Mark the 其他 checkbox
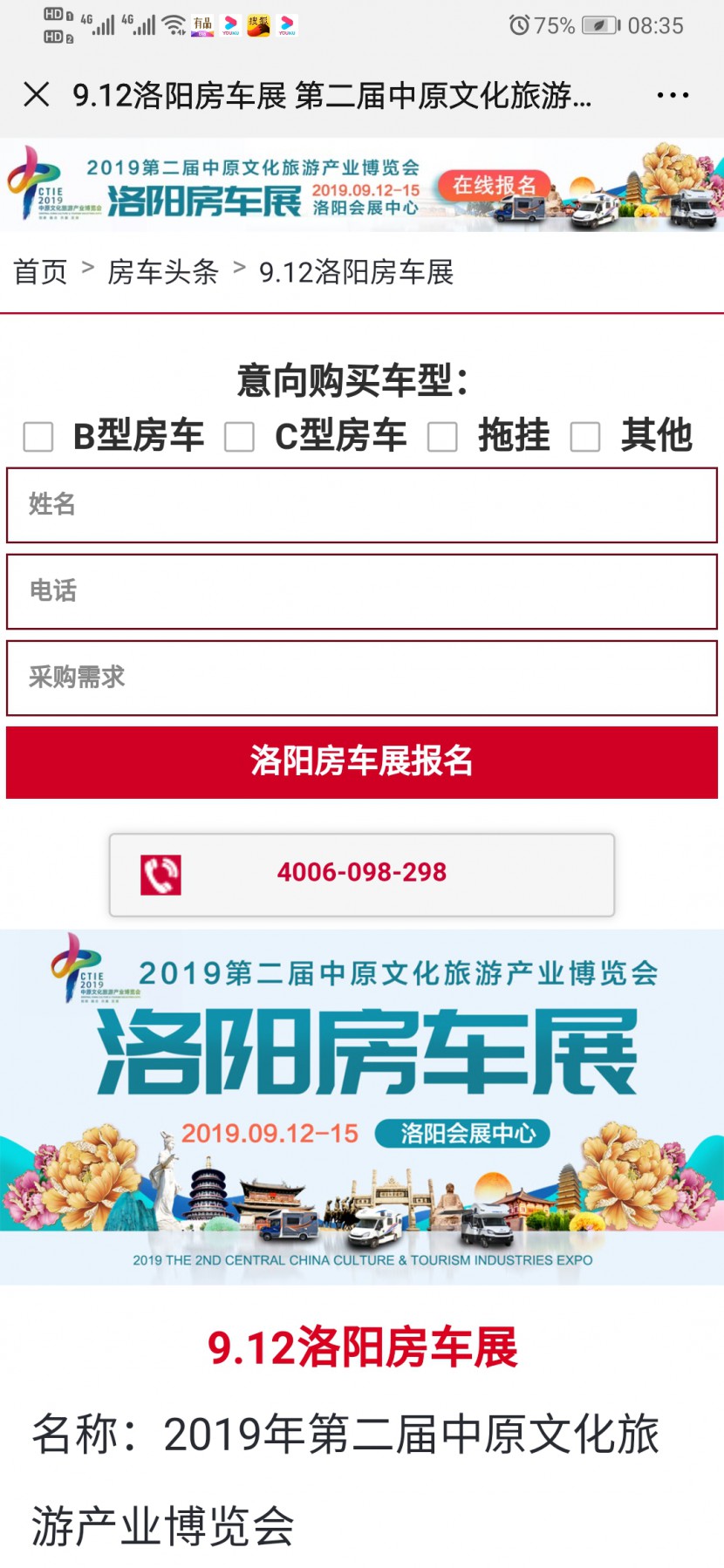The width and height of the screenshot is (724, 1568). click(585, 436)
